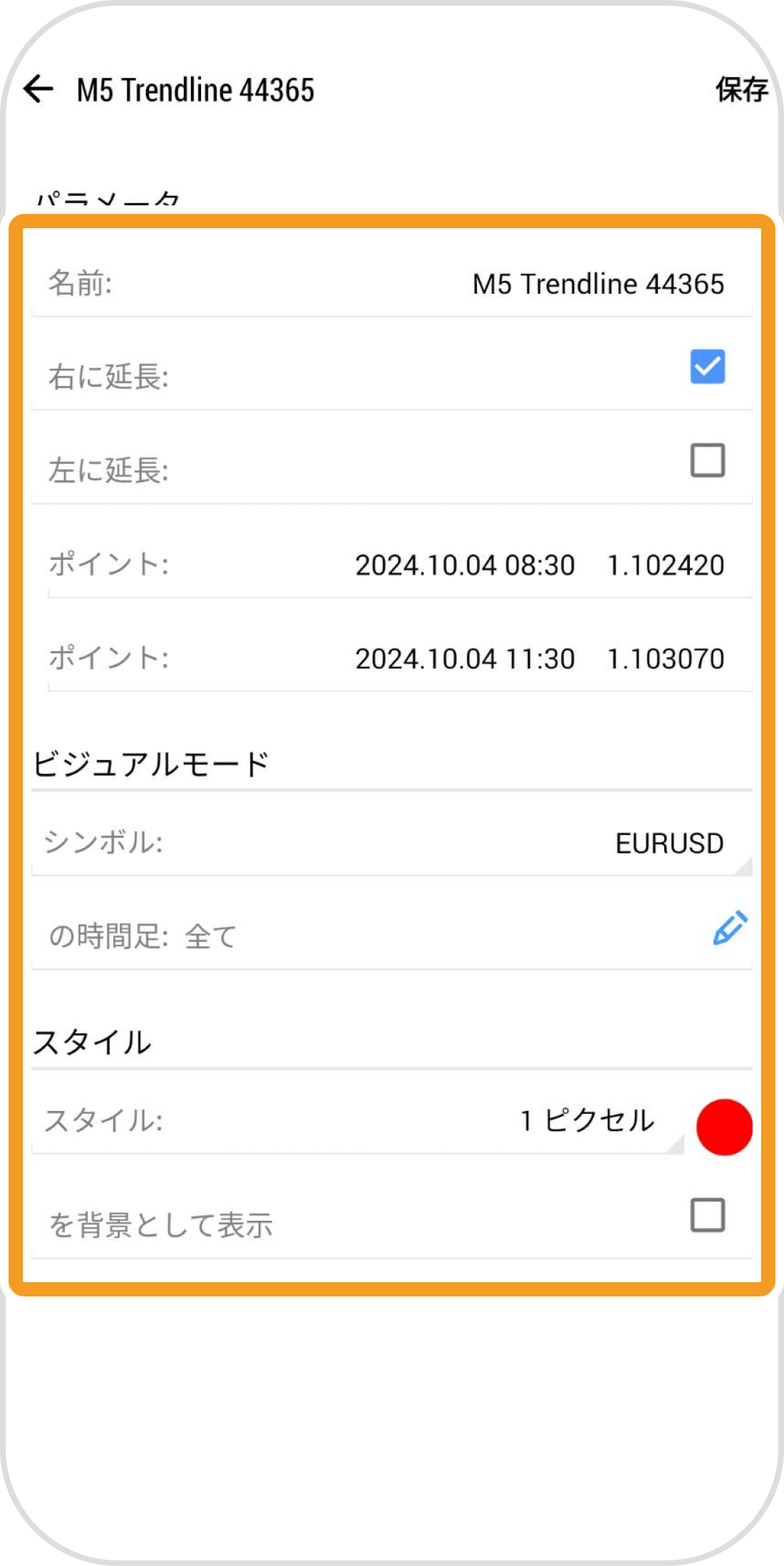Open the 1 ピクセル style dropdown
Screen dimensions: 784x1566
click(586, 1121)
